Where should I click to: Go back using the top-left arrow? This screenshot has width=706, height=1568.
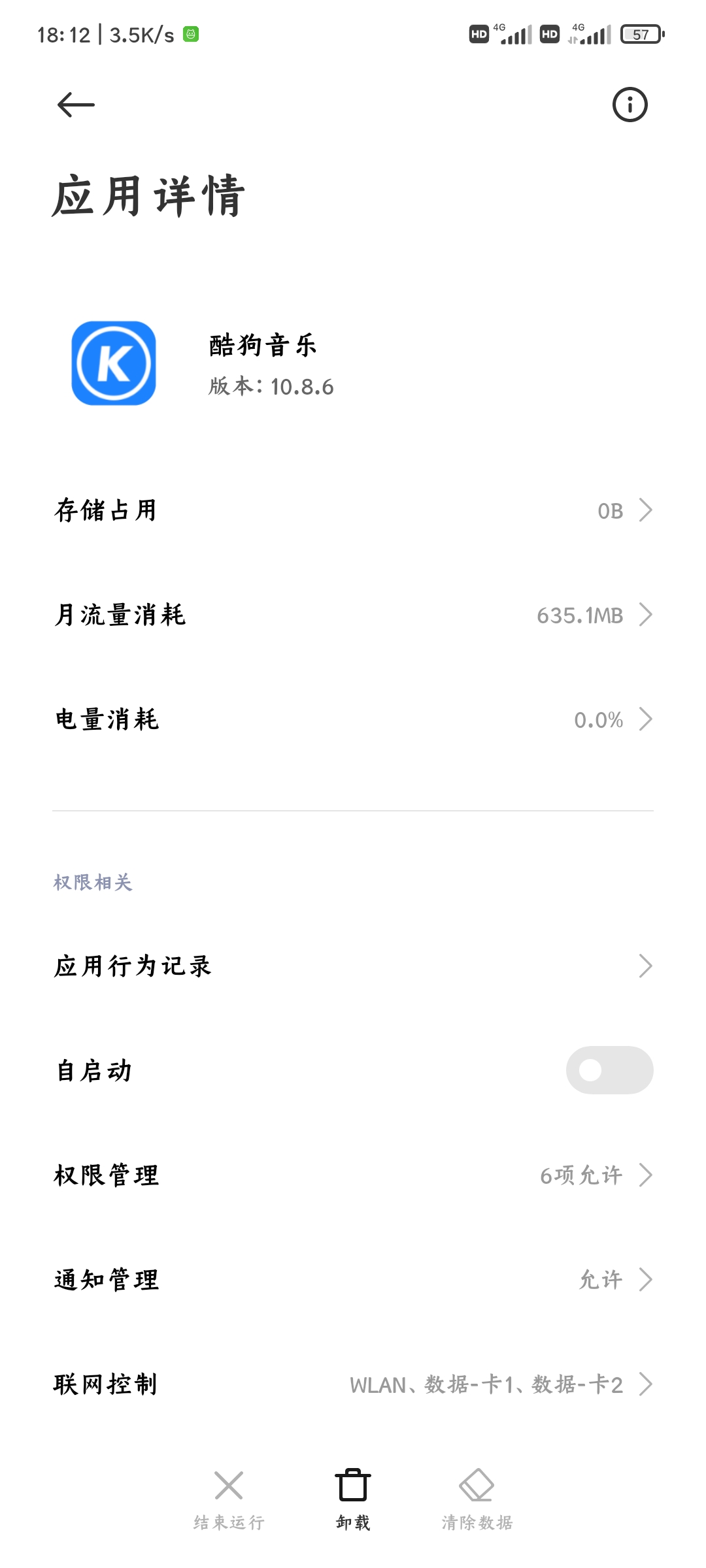coord(76,105)
